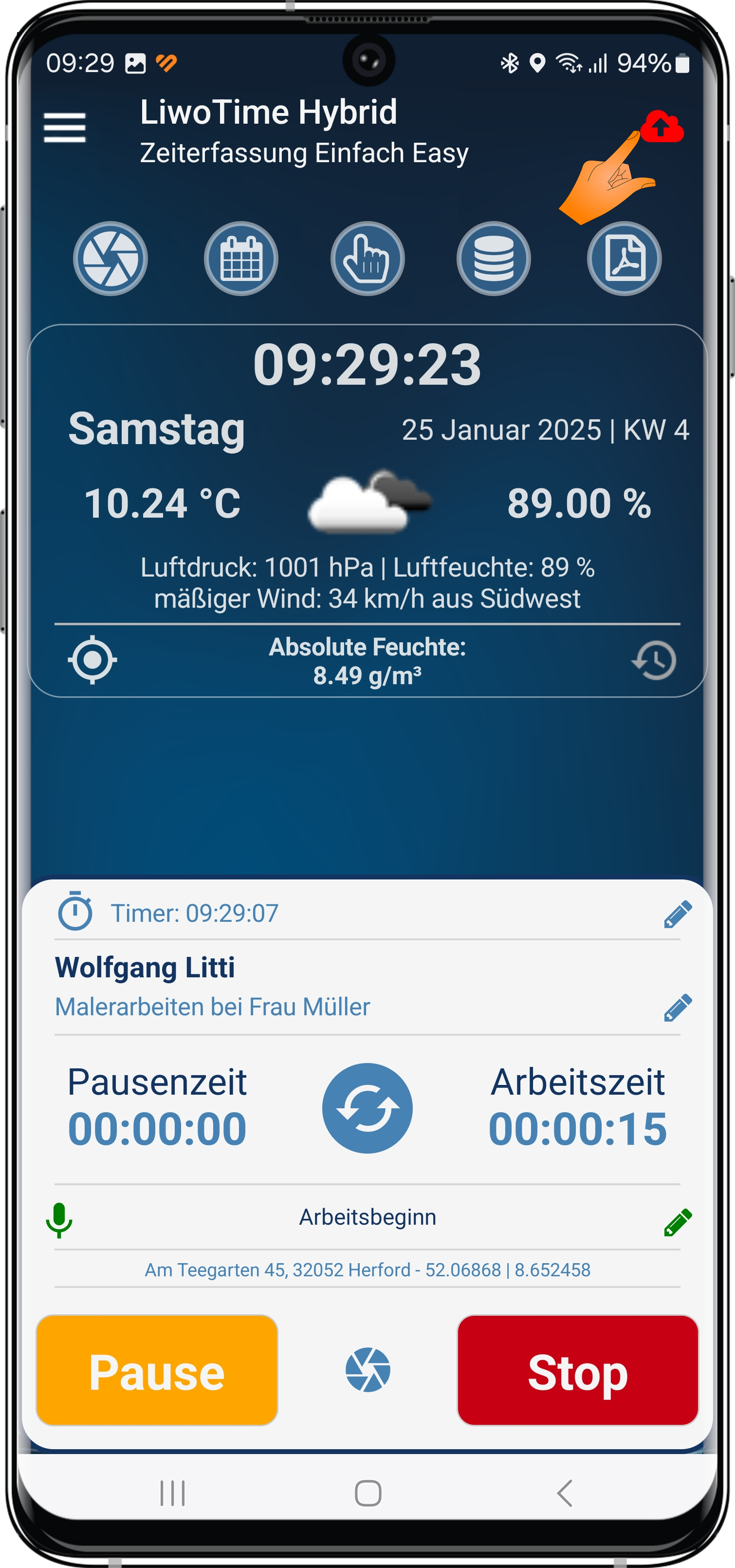Image resolution: width=735 pixels, height=1568 pixels.
Task: Start voice note with the green microphone
Action: coord(59,1220)
